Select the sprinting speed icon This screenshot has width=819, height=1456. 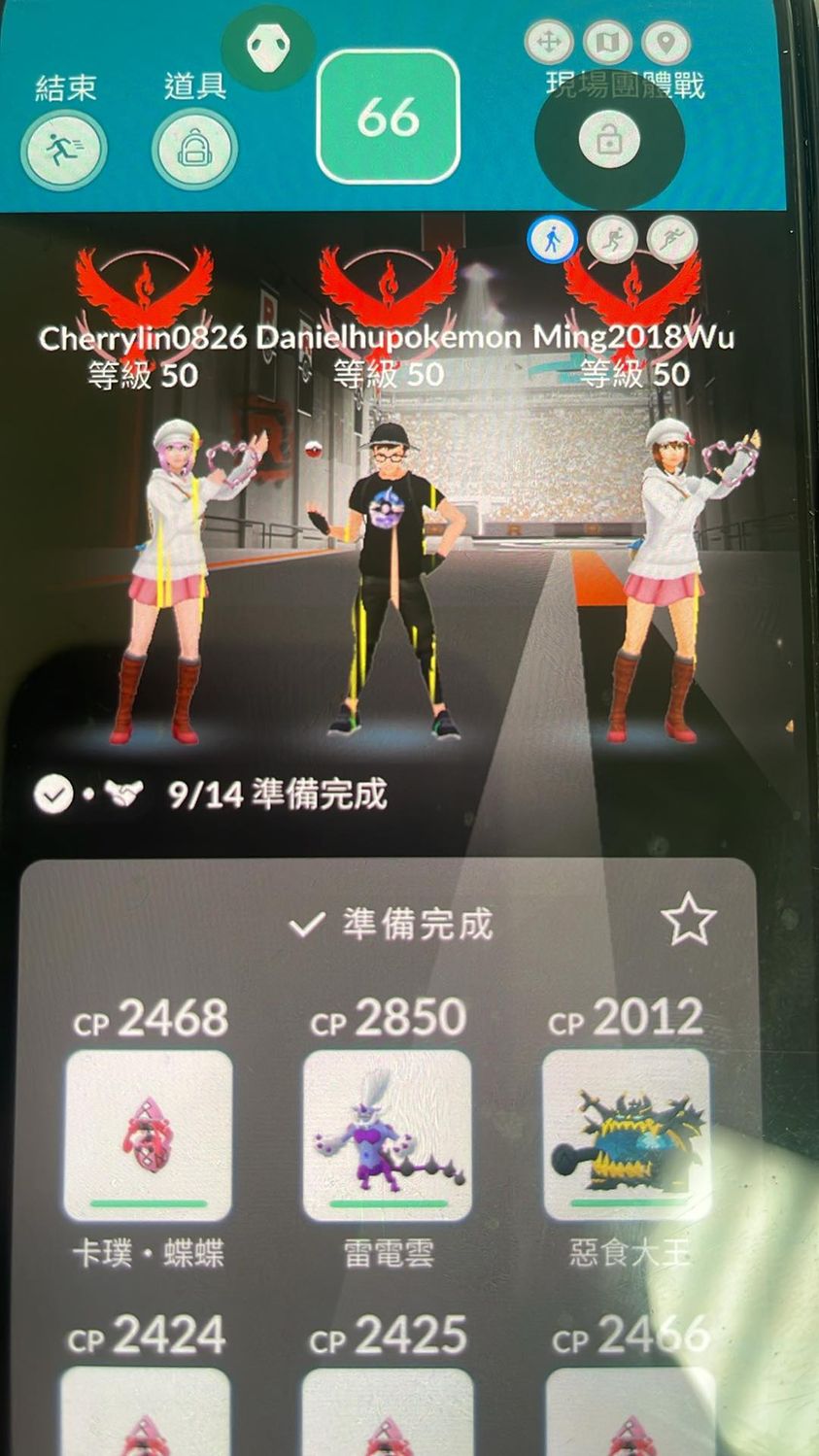[x=671, y=239]
